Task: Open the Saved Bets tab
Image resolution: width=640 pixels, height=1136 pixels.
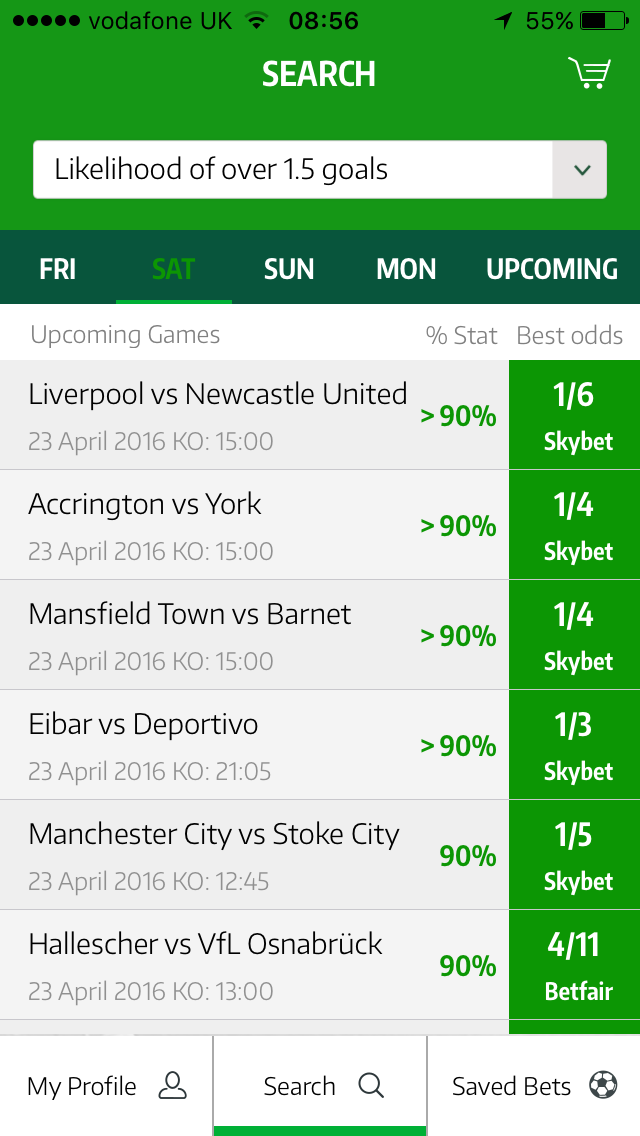Action: [534, 1086]
